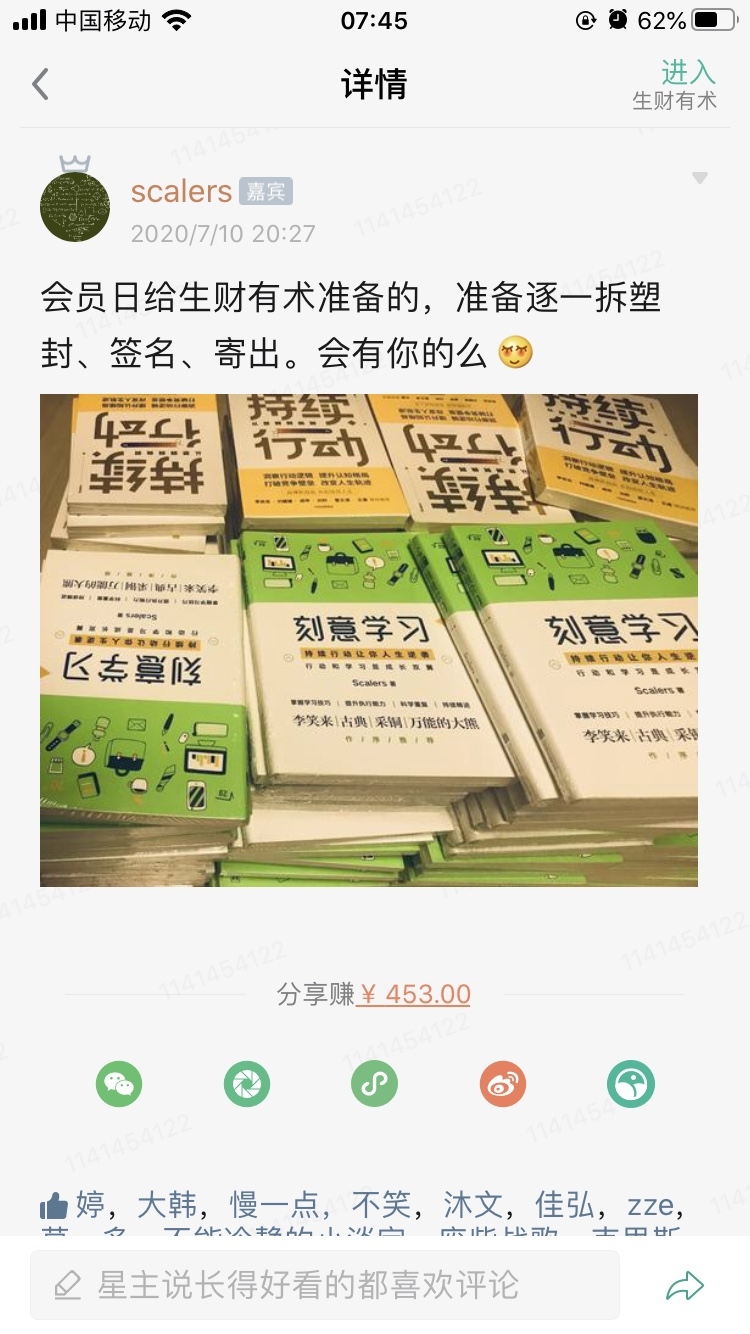Share the post via the link icon
This screenshot has width=750, height=1334.
pyautogui.click(x=375, y=1083)
